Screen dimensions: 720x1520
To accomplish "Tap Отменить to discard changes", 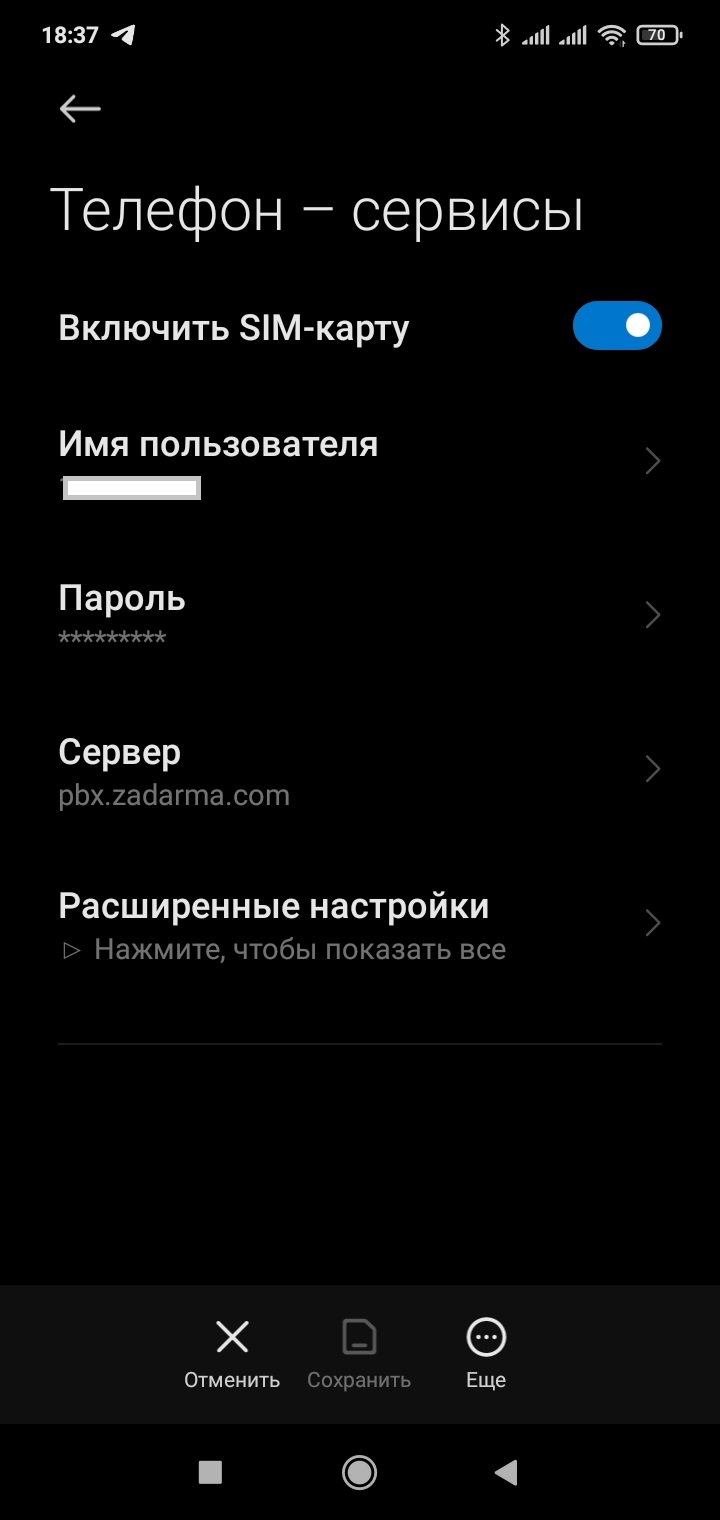I will pyautogui.click(x=232, y=1353).
